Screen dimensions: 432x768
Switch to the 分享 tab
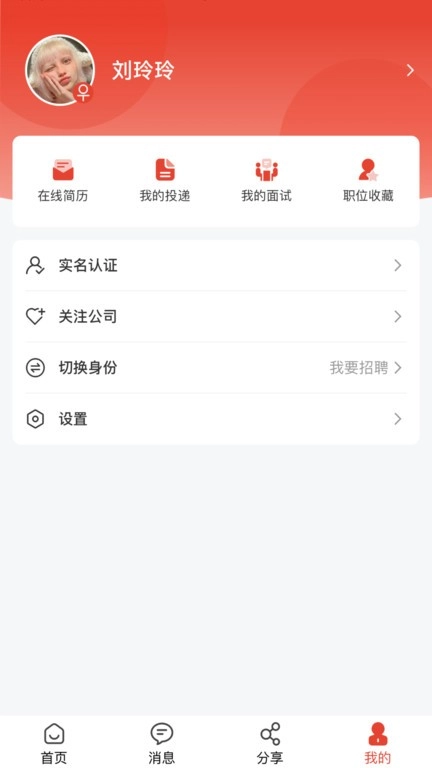coord(270,744)
